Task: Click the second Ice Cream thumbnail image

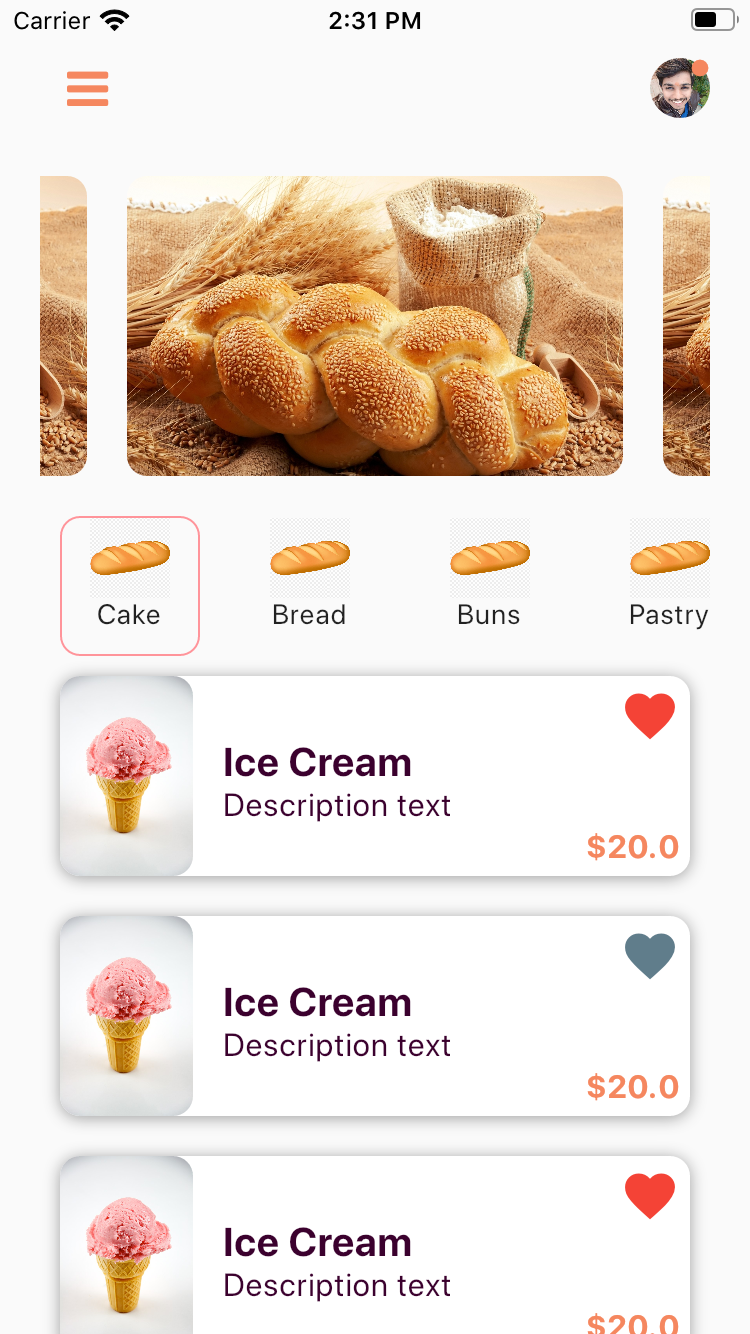Action: click(x=126, y=1016)
